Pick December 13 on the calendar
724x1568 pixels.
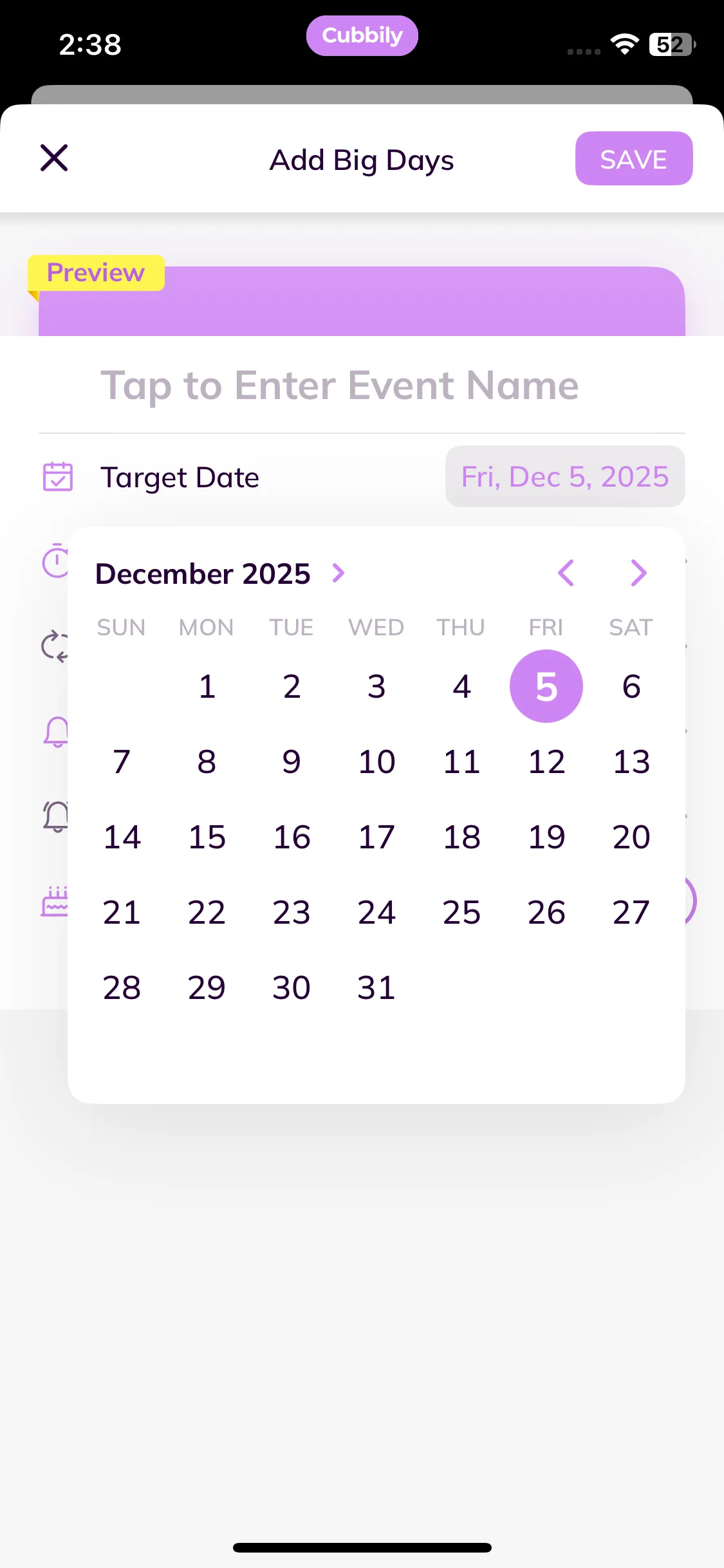click(631, 761)
